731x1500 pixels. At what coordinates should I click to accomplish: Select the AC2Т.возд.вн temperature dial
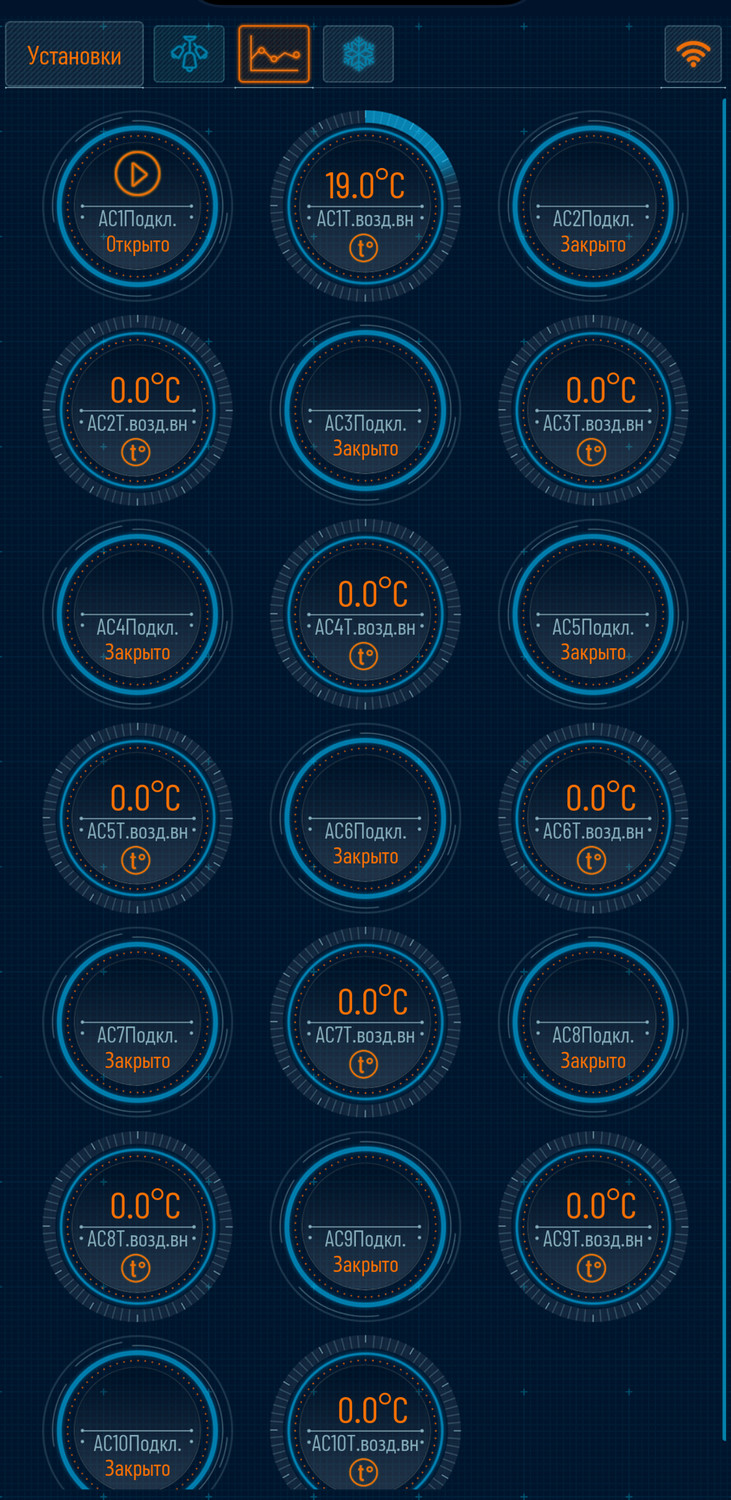pos(138,411)
